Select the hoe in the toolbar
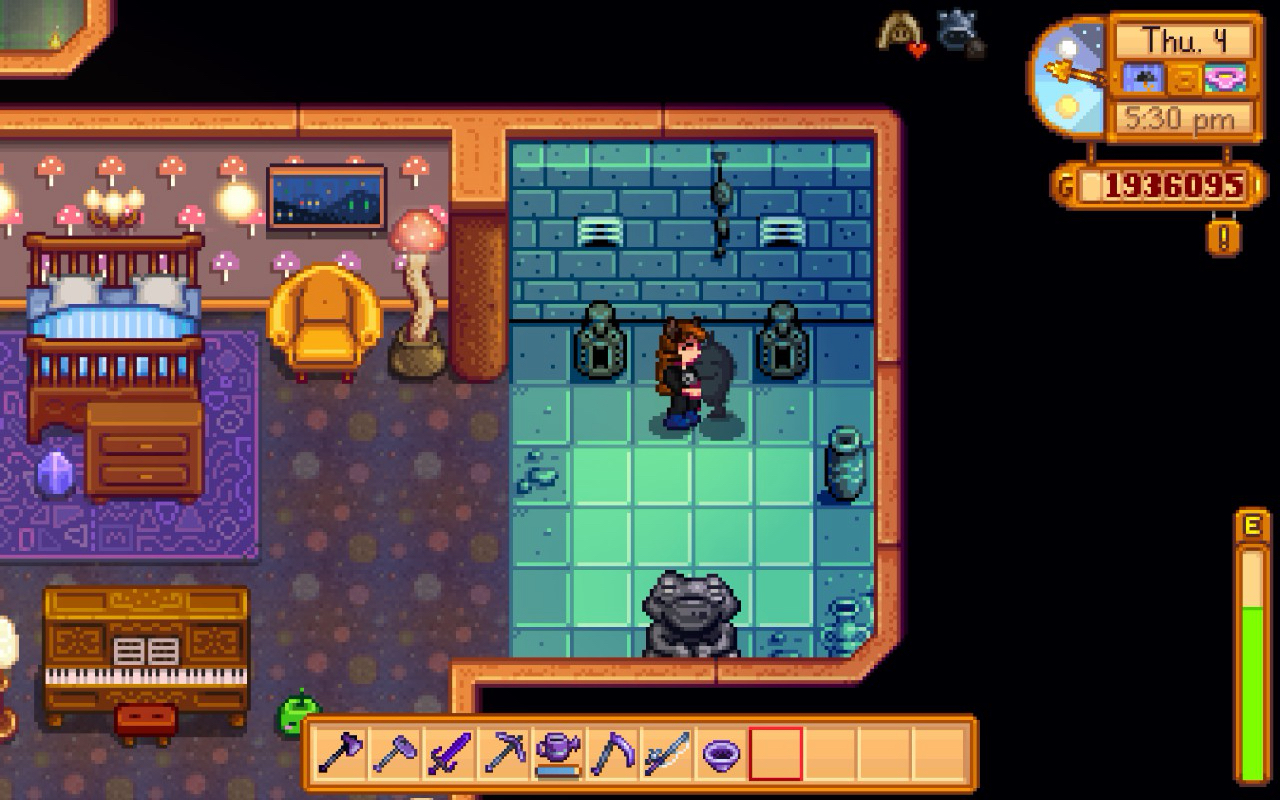 (394, 754)
